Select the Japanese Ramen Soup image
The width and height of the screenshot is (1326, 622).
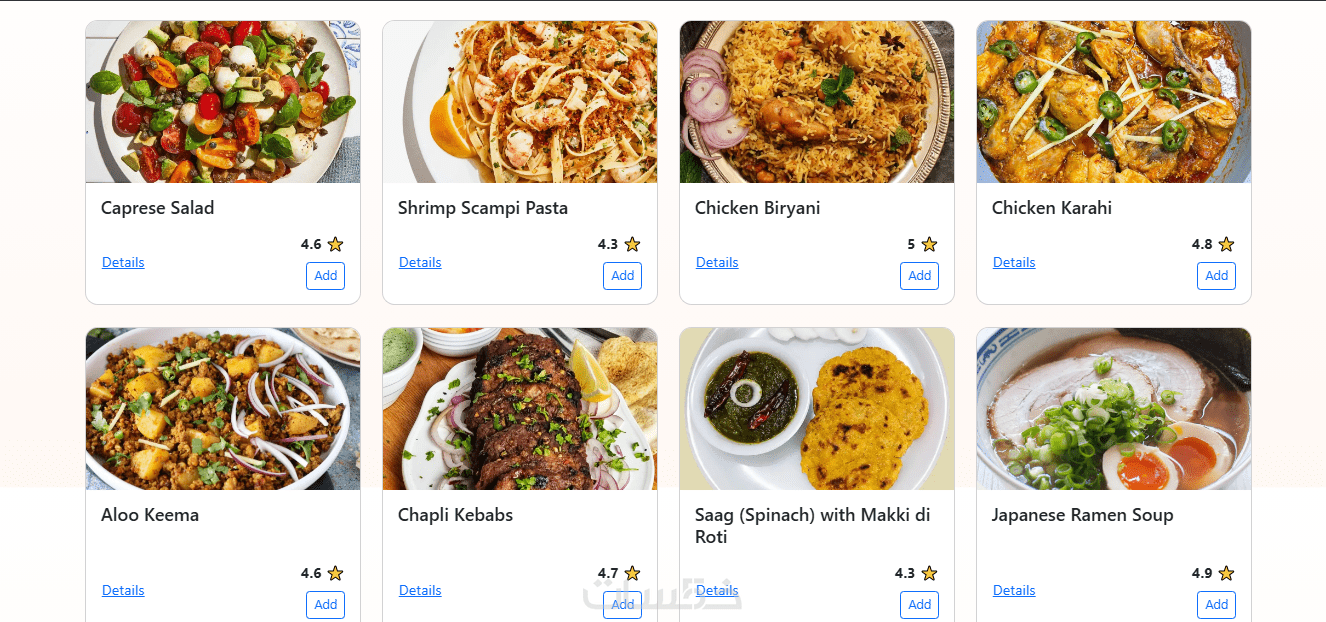[x=1114, y=409]
